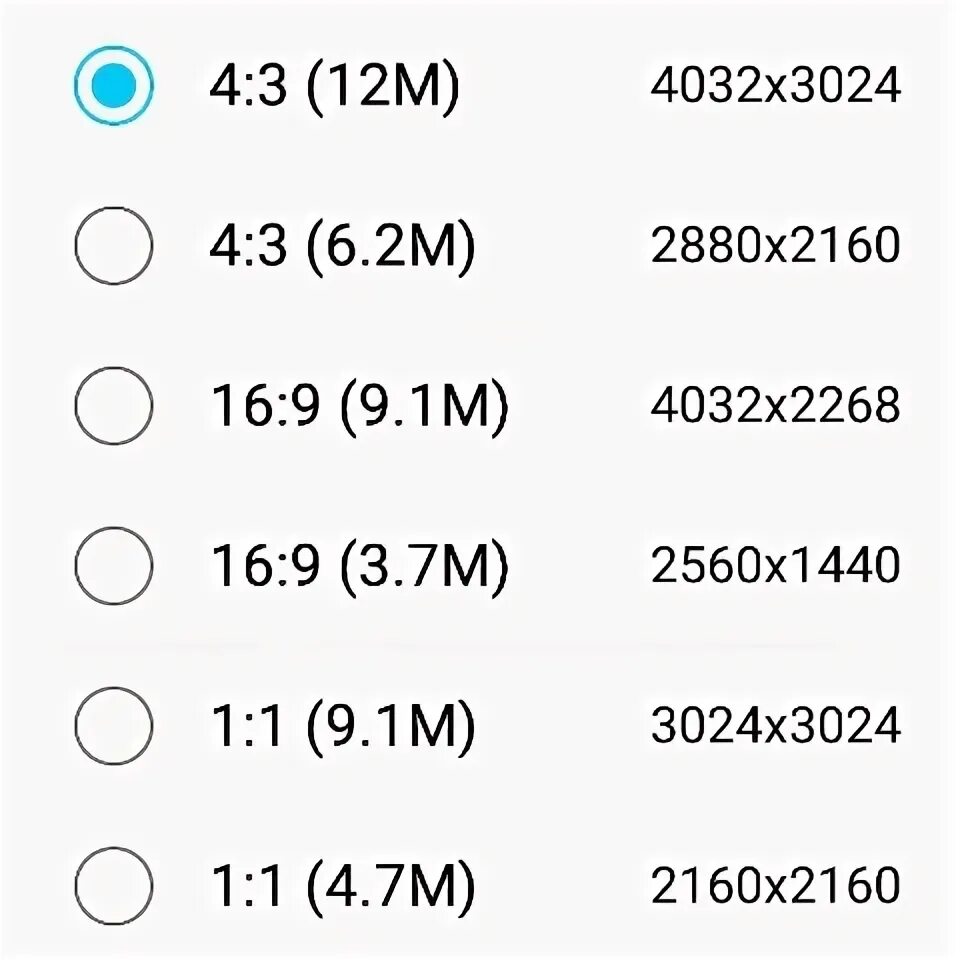Pick the 16:9 (9.1M) 4032x2268 size
Viewport: 960px width, 960px height.
(114, 406)
